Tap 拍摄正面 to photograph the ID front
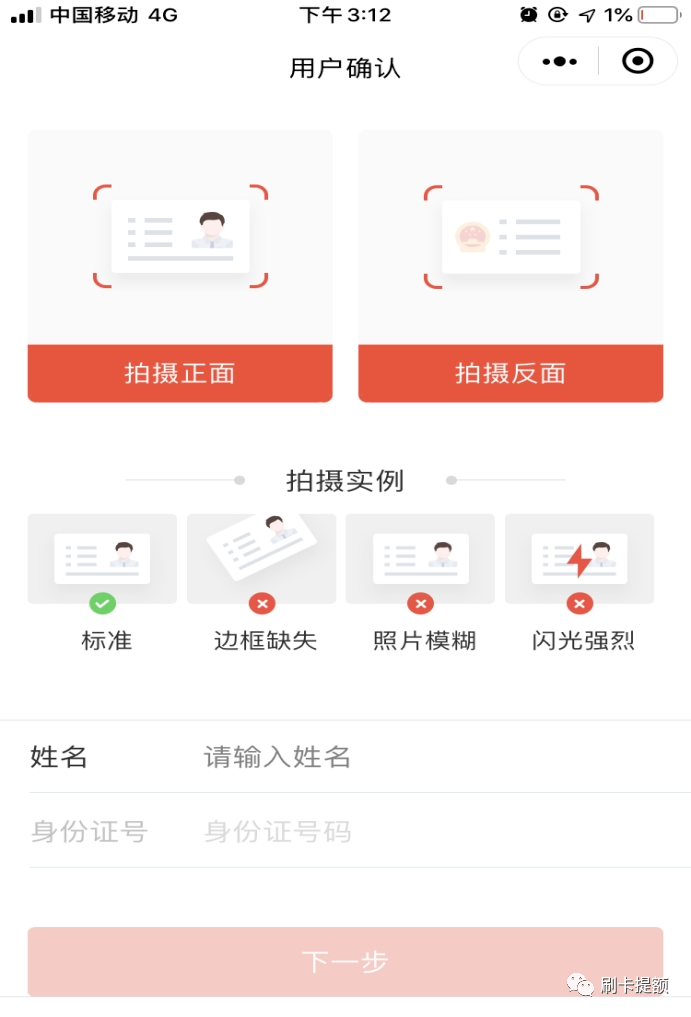 (x=180, y=373)
